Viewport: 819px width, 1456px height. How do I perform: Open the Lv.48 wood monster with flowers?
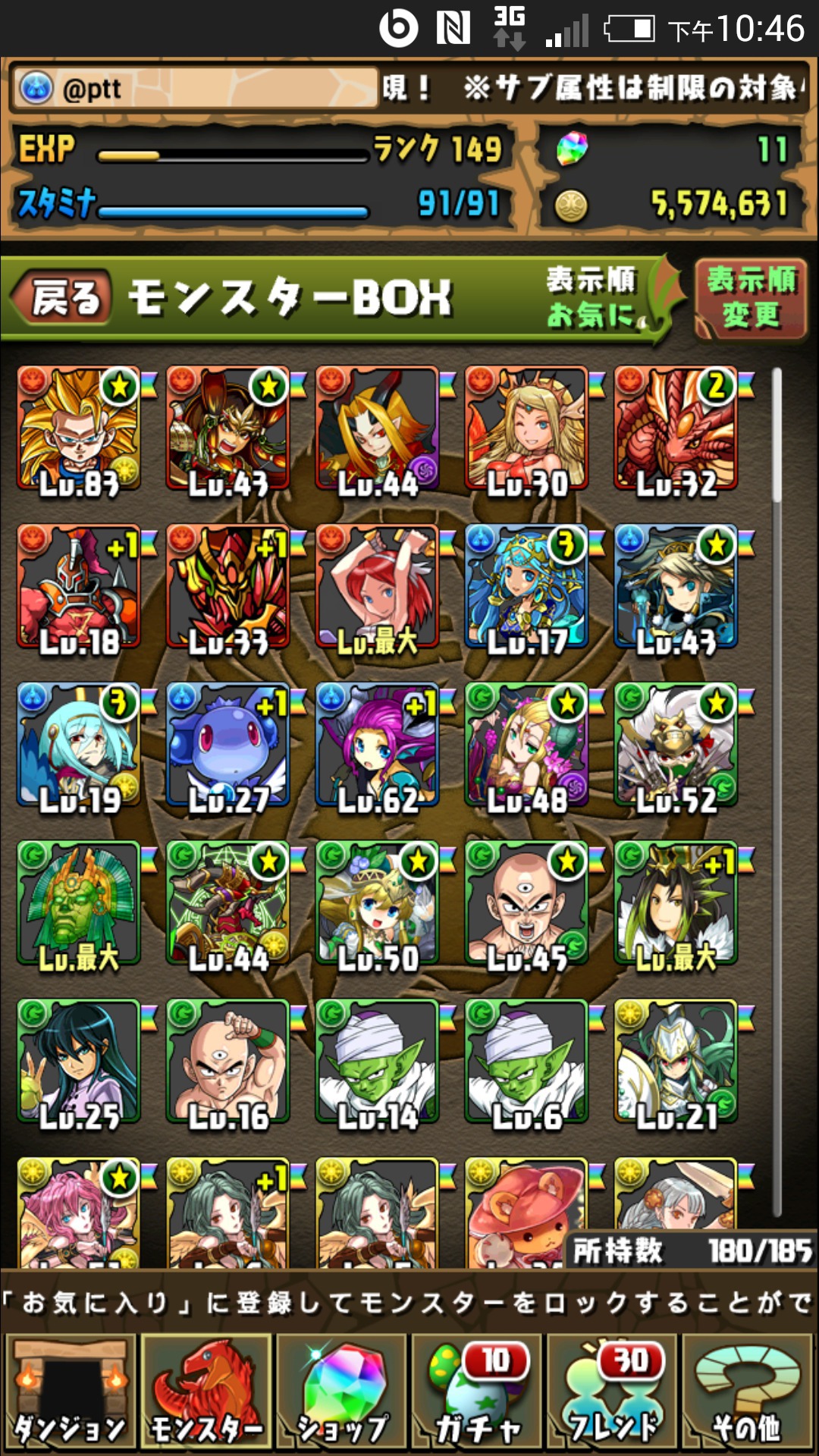[527, 745]
